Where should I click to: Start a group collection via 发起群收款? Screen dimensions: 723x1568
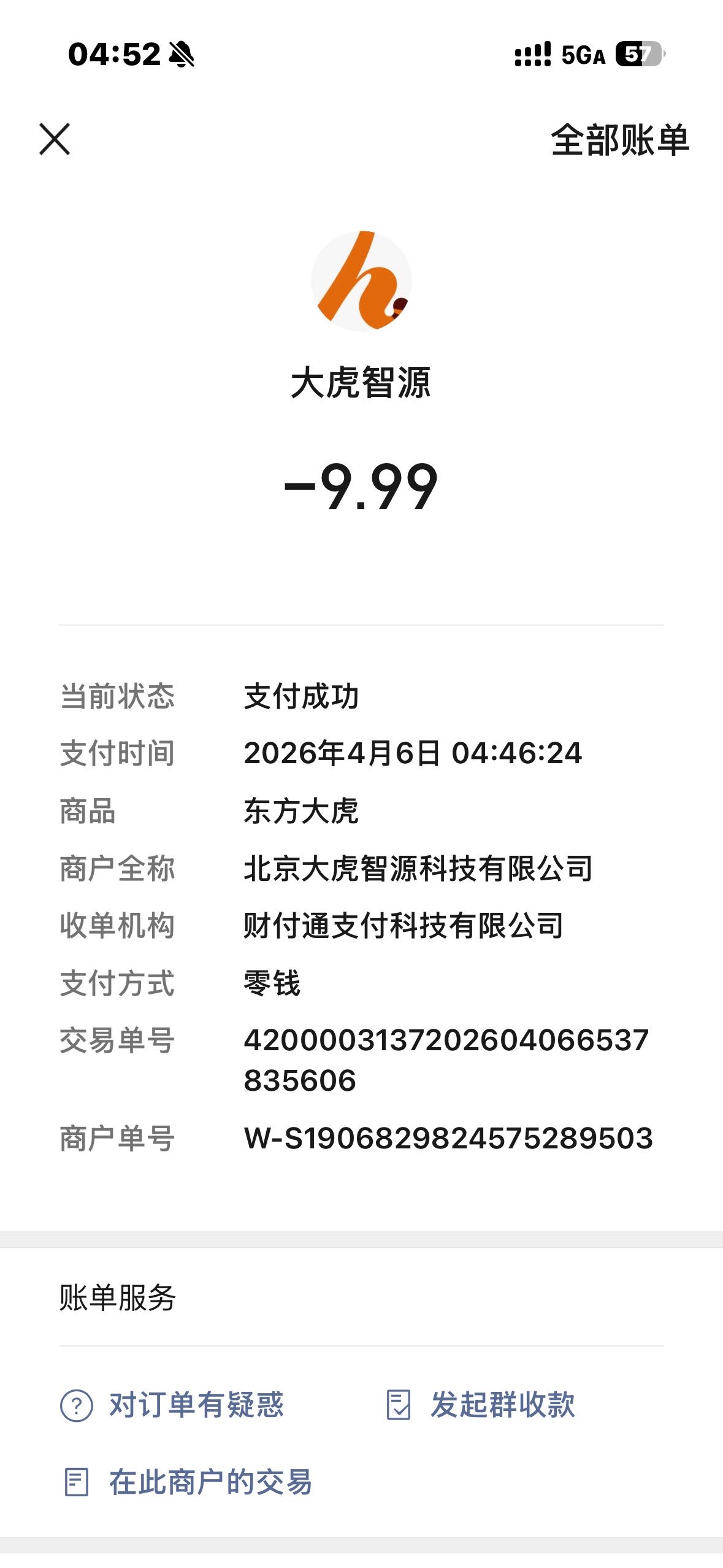(x=481, y=1405)
